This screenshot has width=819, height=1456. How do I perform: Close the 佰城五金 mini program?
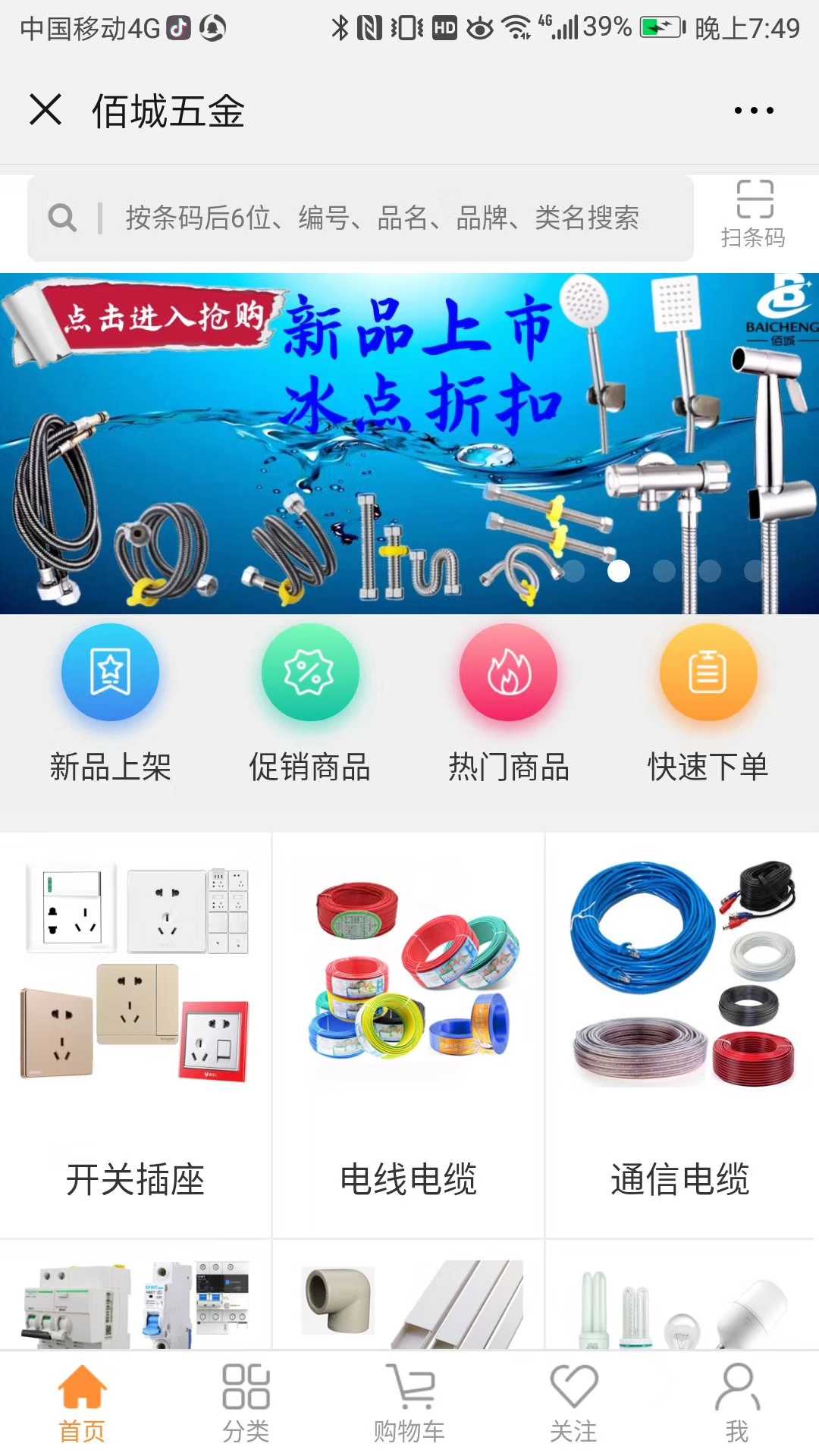coord(45,110)
